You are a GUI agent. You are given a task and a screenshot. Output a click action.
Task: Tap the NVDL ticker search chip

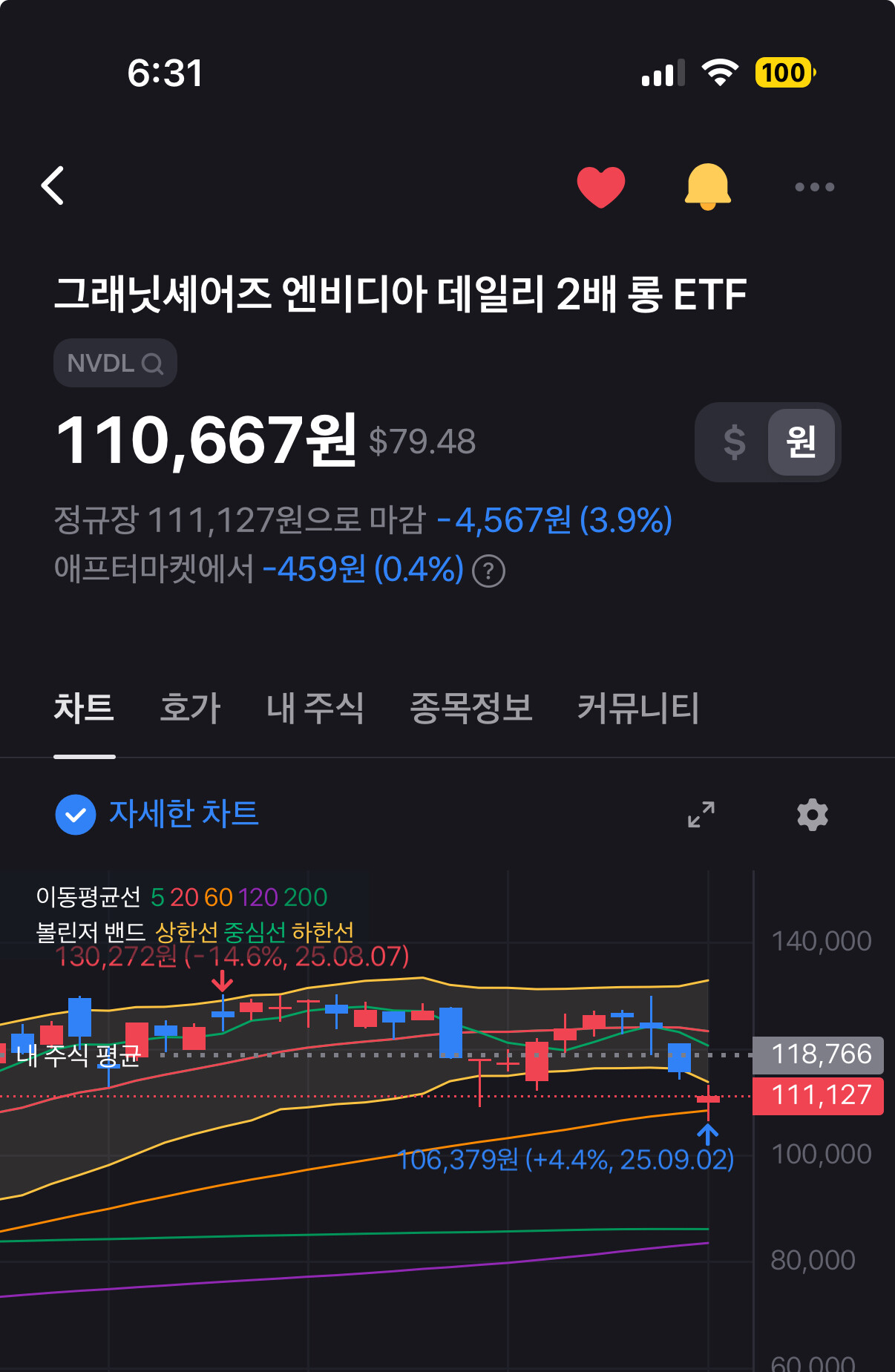(115, 364)
